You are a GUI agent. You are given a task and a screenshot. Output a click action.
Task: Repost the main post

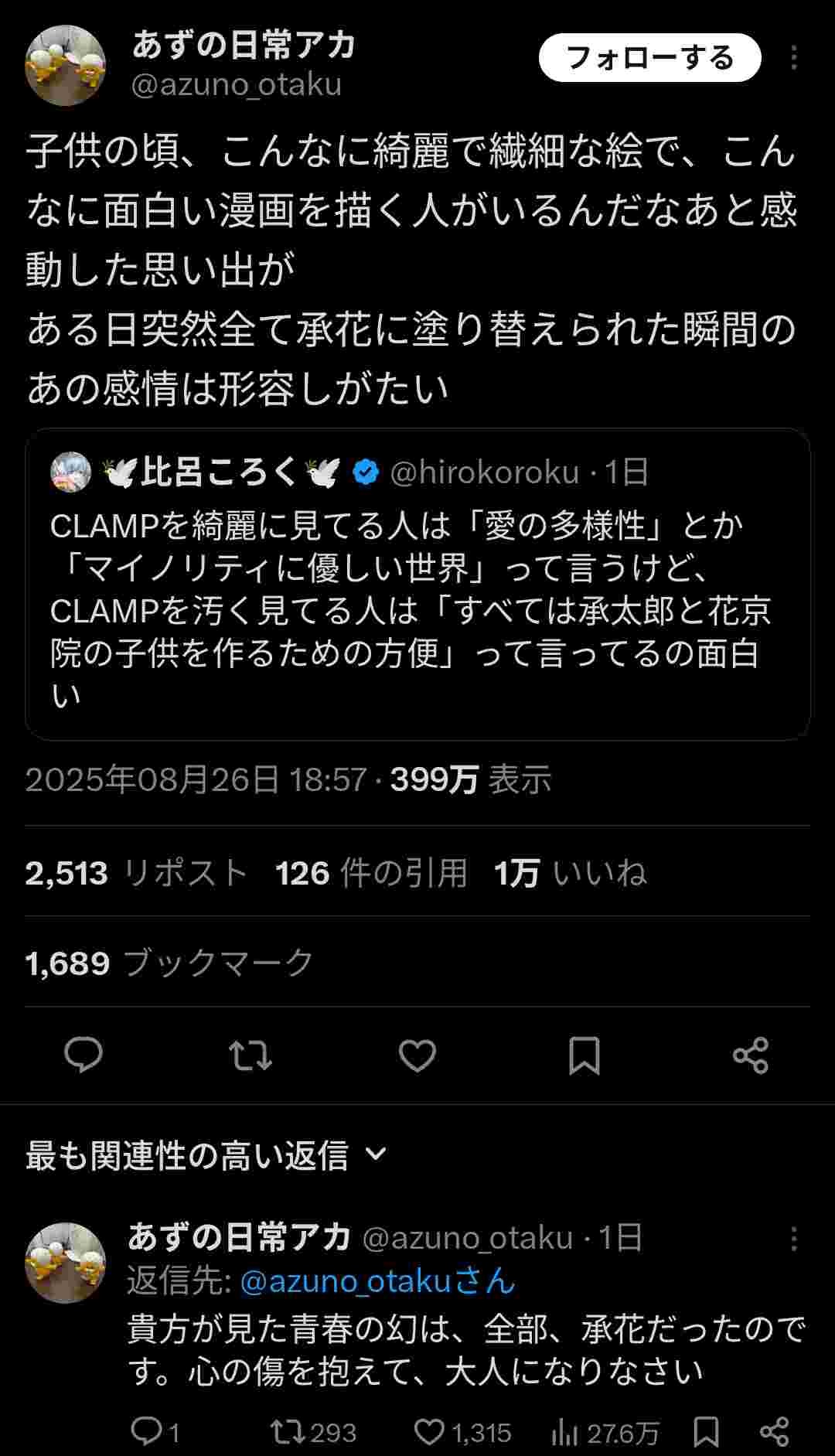(250, 1055)
